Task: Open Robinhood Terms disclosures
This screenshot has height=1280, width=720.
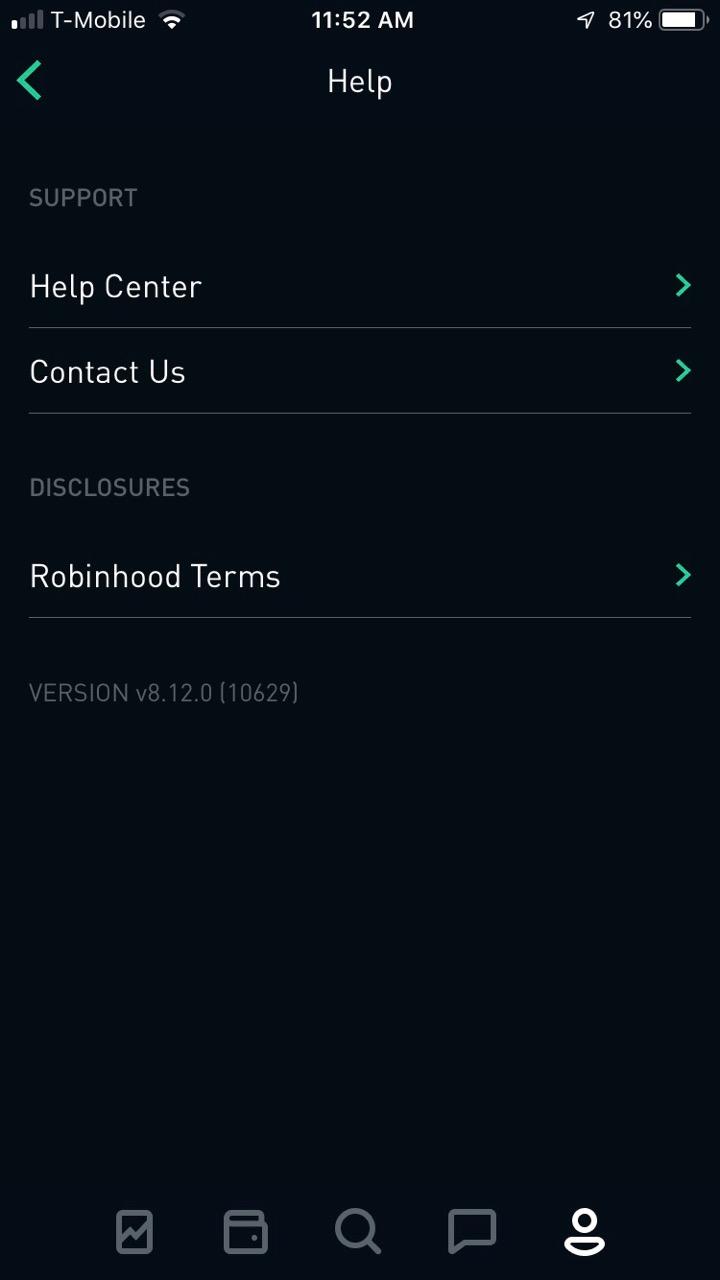Action: coord(359,576)
